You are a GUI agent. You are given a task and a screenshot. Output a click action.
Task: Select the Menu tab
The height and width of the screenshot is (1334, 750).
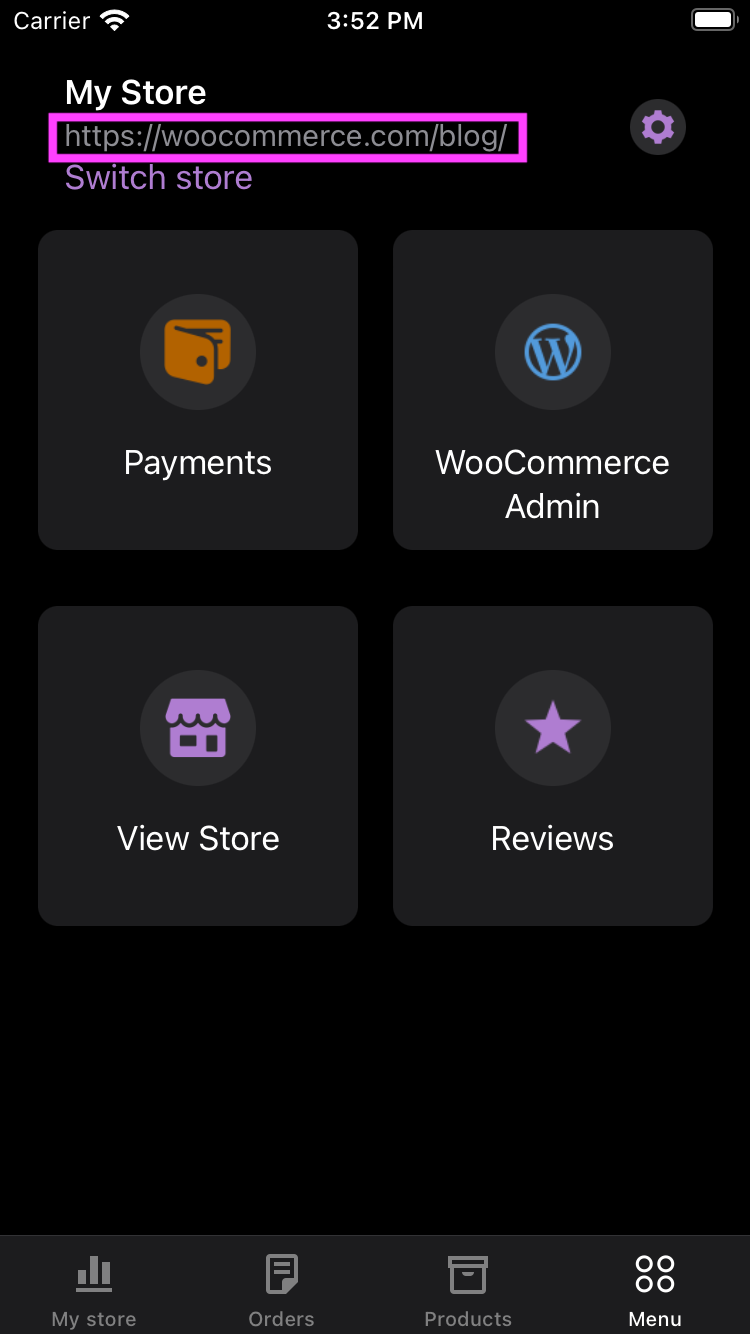[x=655, y=1288]
